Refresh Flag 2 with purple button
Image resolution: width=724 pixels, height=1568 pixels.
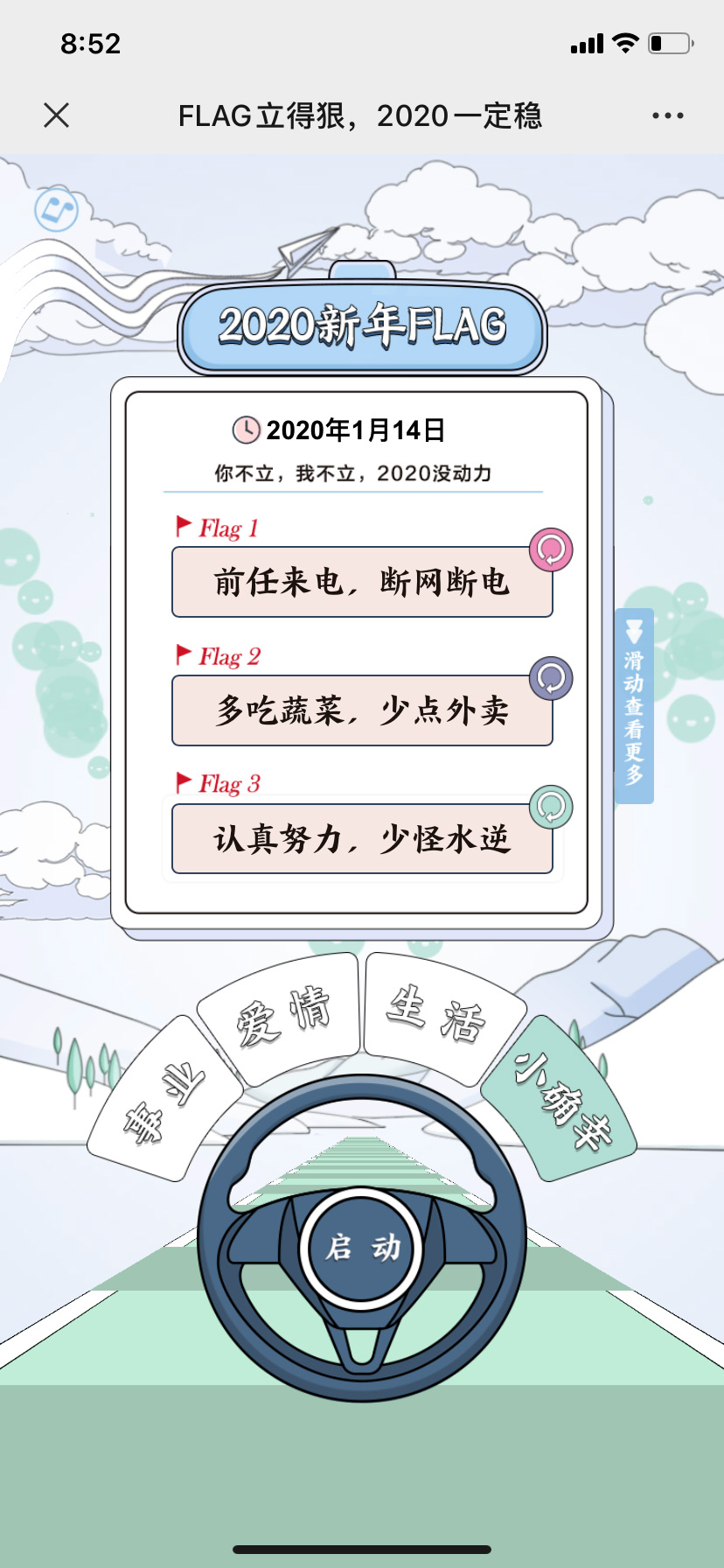[551, 678]
